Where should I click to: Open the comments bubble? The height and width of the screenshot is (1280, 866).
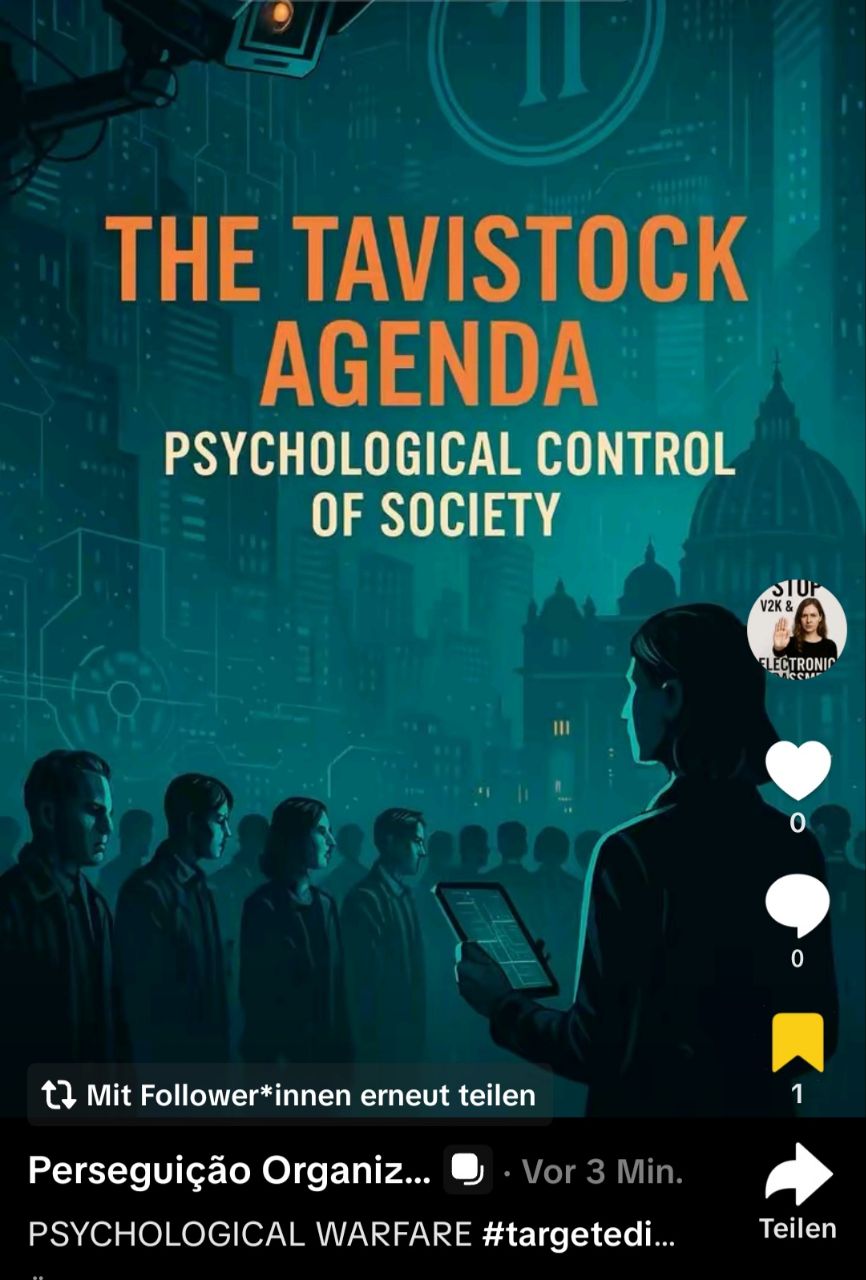[x=797, y=906]
